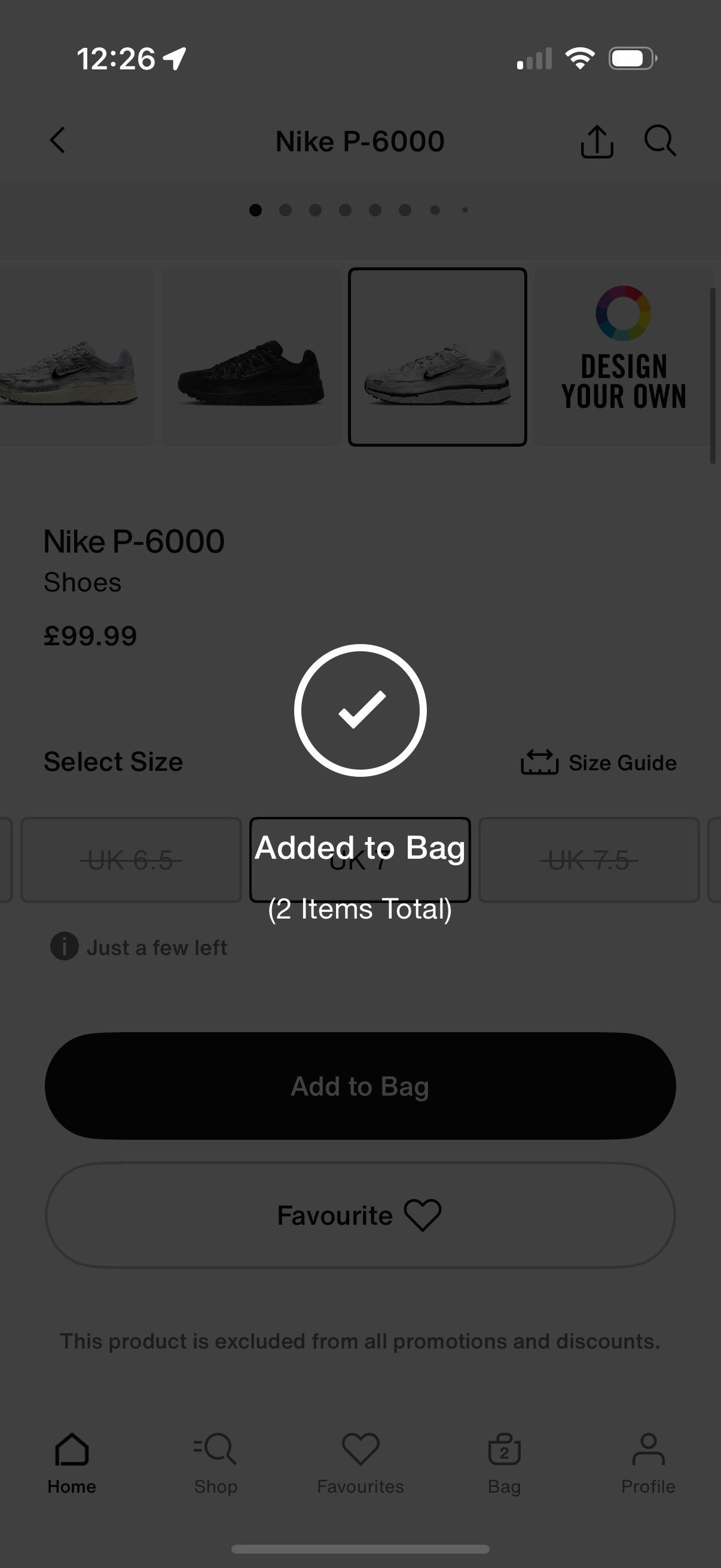Select the first carousel dot
721x1568 pixels.
pos(255,210)
